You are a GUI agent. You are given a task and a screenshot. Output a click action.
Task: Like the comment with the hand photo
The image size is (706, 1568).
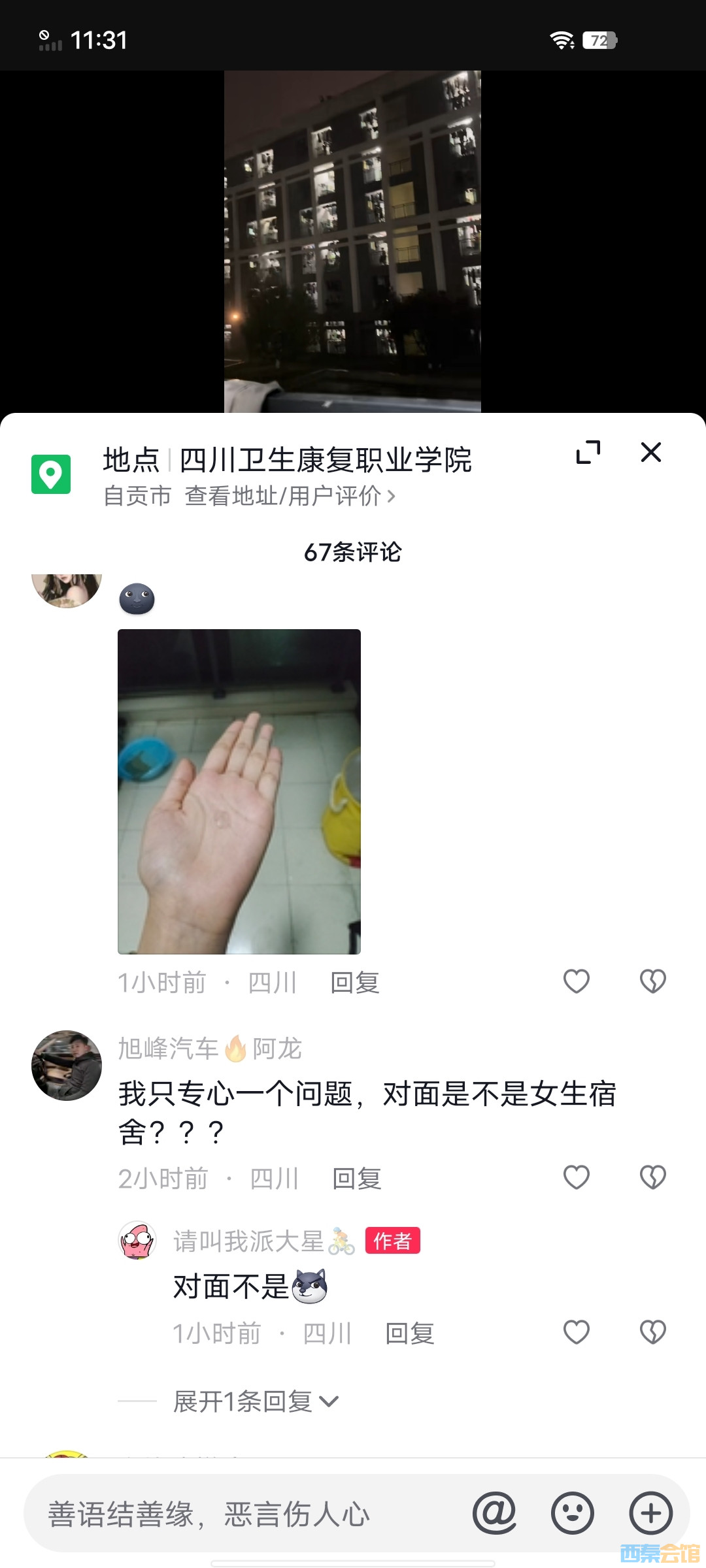click(x=576, y=981)
